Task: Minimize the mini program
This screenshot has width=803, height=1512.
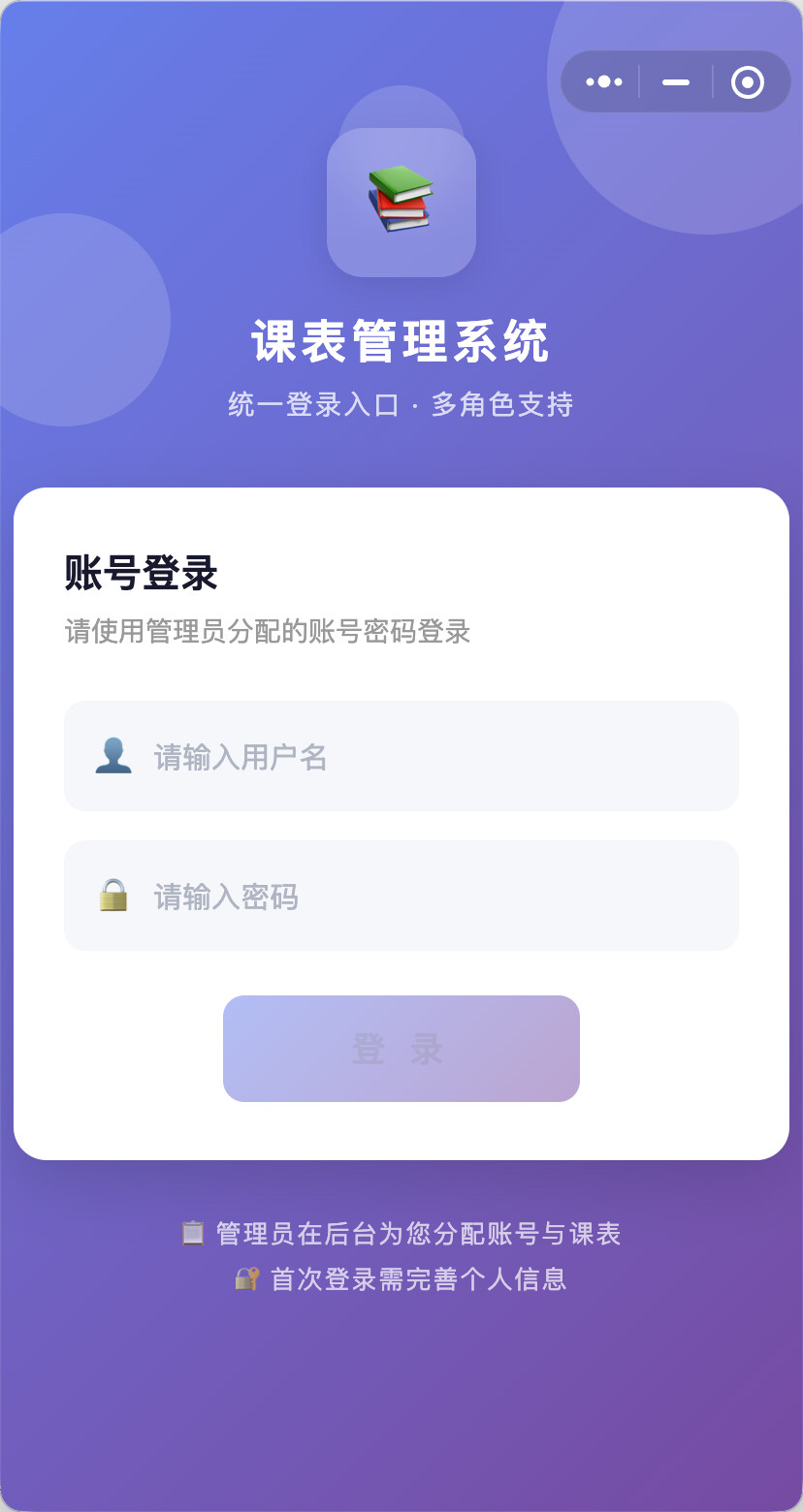Action: [676, 82]
